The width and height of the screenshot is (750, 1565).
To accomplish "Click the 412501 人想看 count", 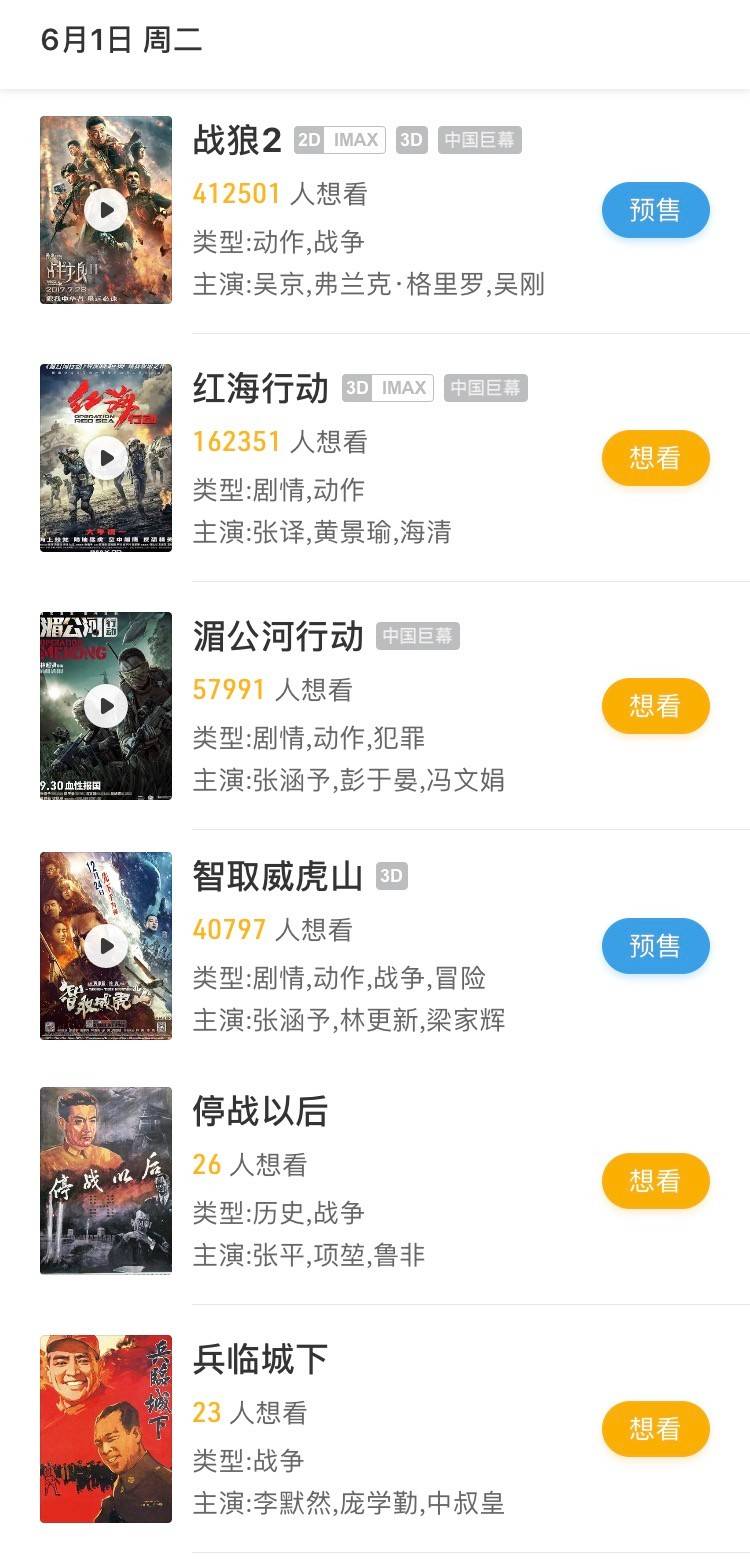I will 280,193.
